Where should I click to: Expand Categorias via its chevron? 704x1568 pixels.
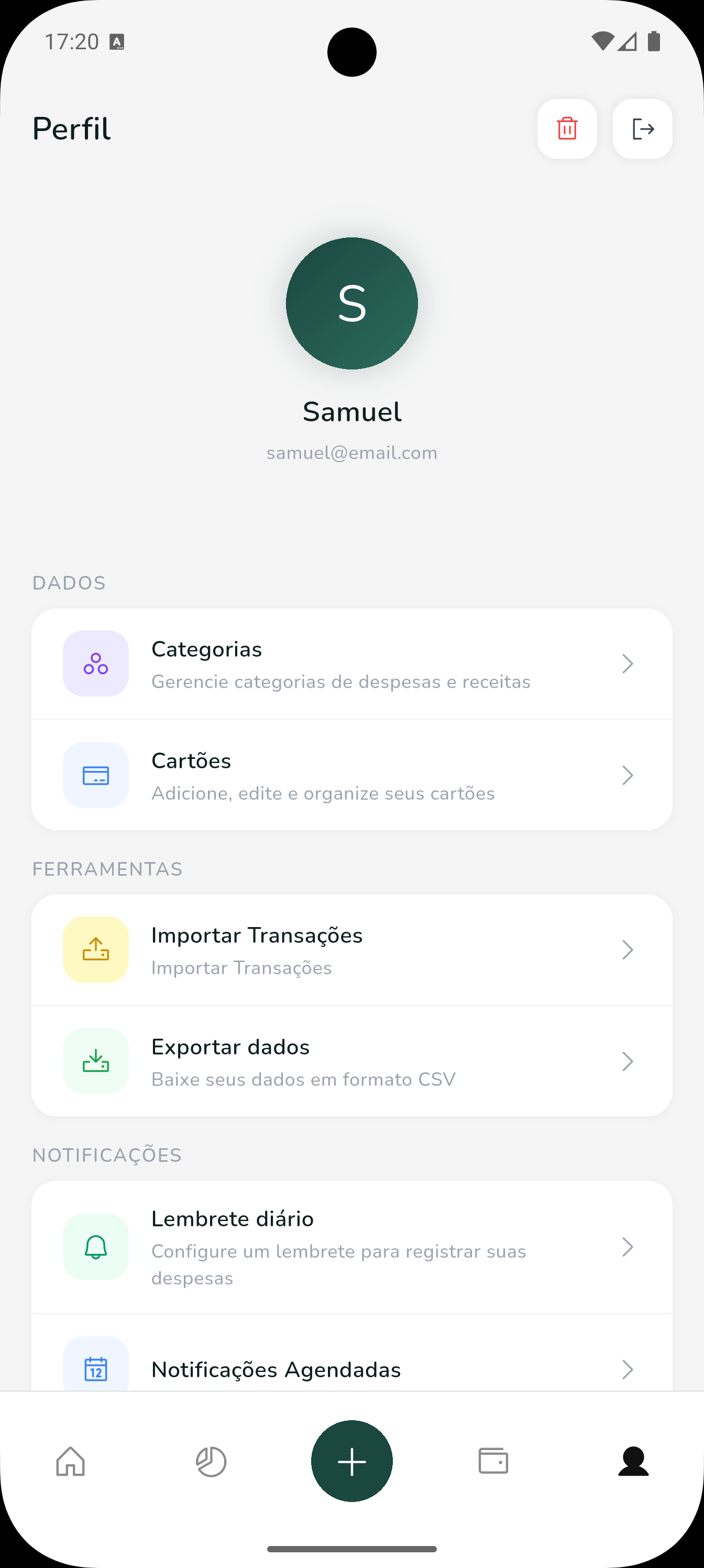pos(628,663)
